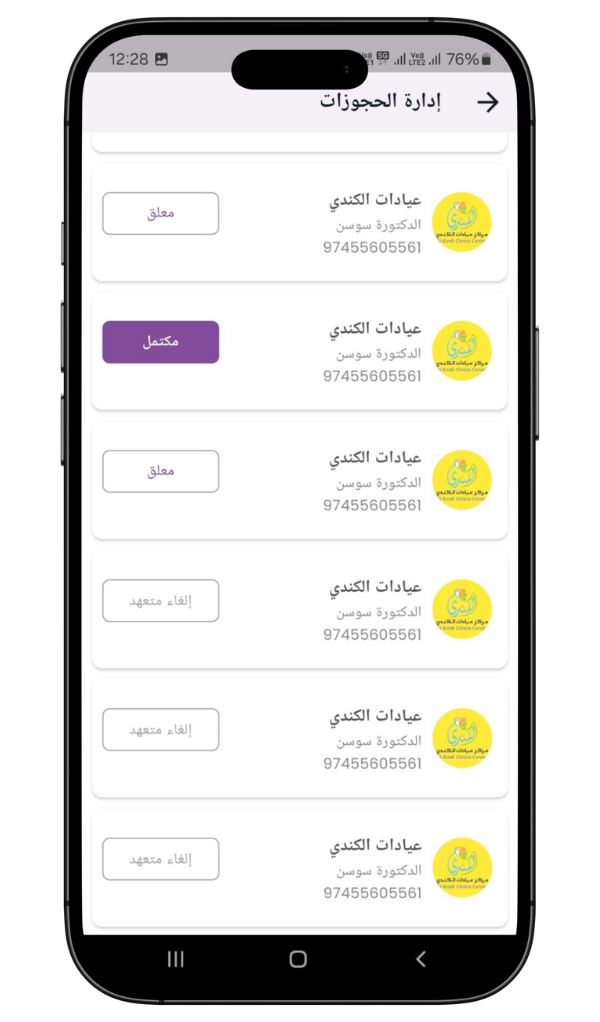The width and height of the screenshot is (600, 1022).
Task: Open the recent apps view
Action: click(175, 959)
